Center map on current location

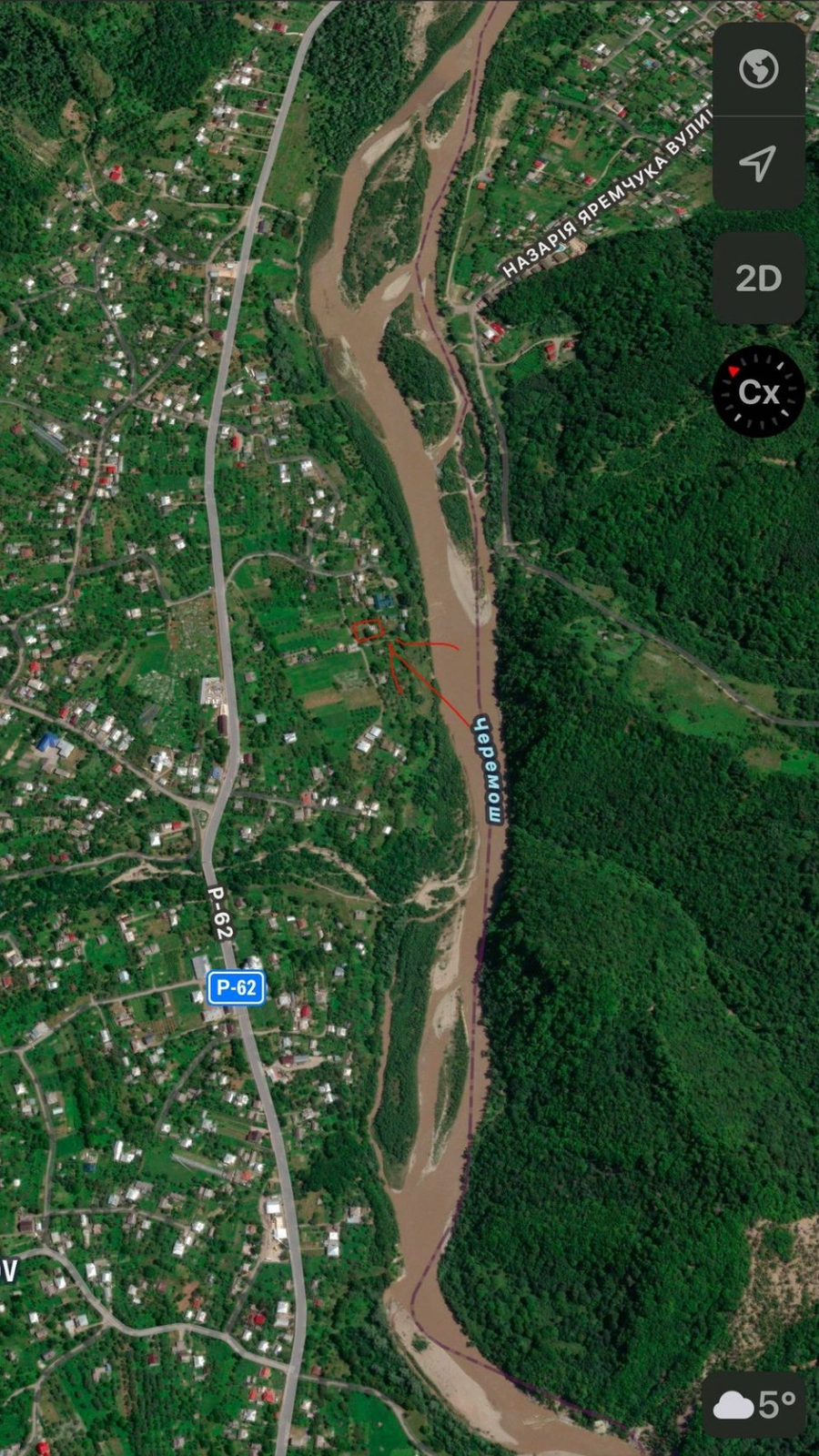coord(758,164)
